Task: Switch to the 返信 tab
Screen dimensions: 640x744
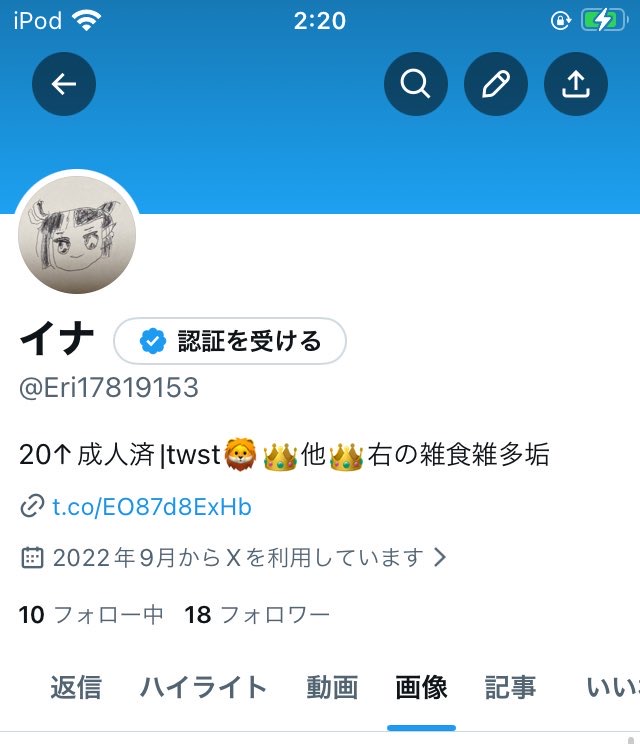Action: tap(76, 687)
